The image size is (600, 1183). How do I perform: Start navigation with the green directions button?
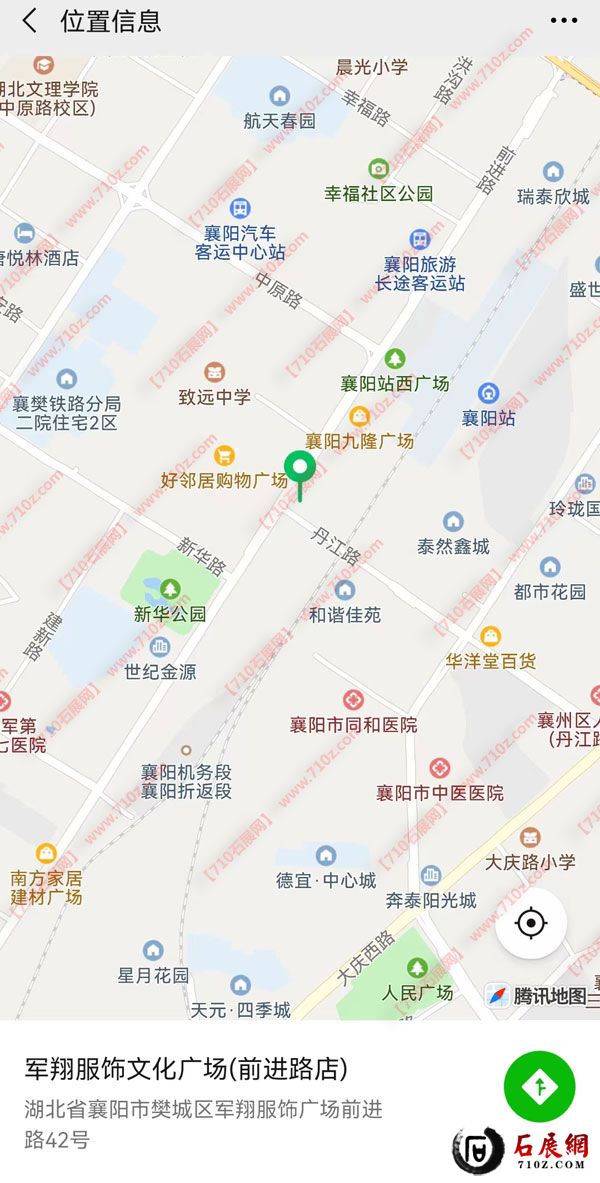coord(539,1086)
